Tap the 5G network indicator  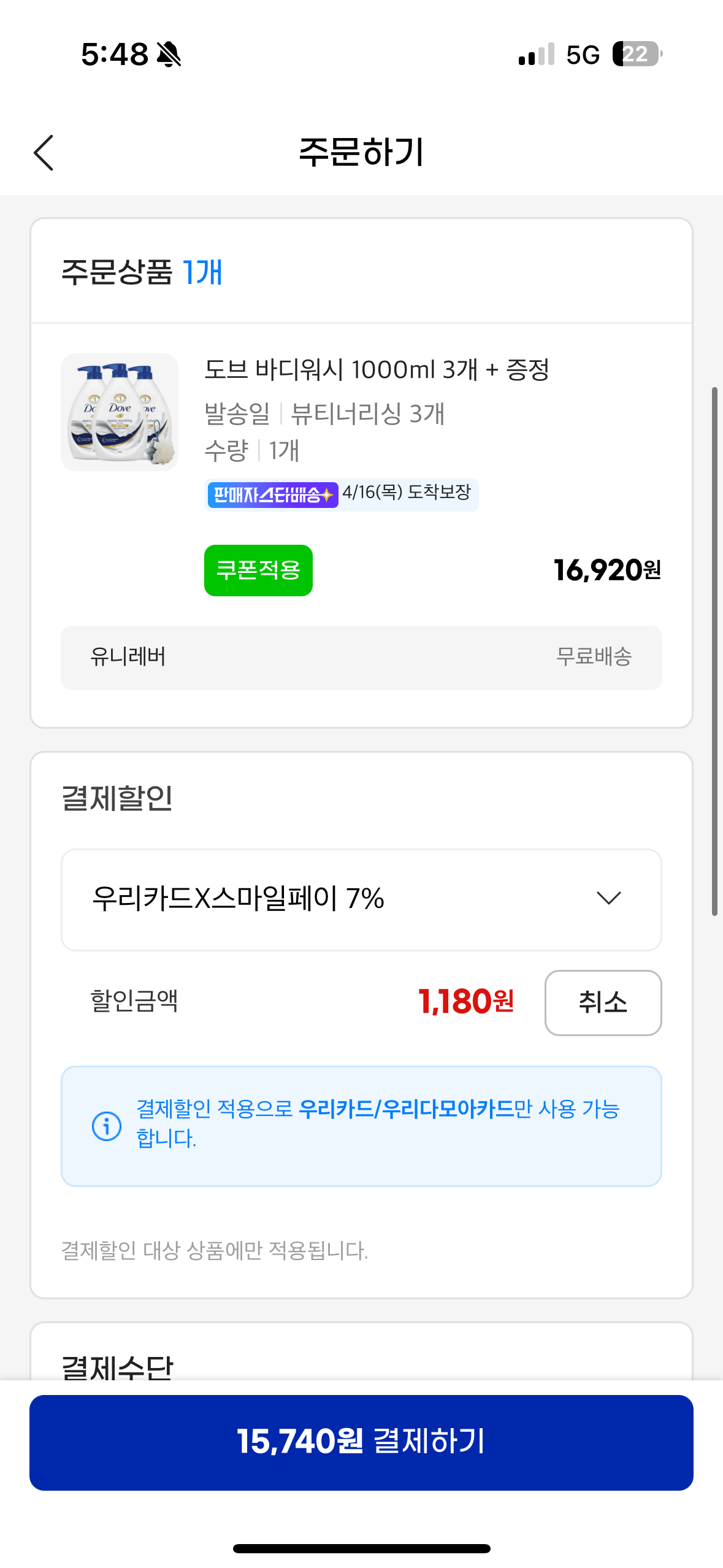point(583,55)
